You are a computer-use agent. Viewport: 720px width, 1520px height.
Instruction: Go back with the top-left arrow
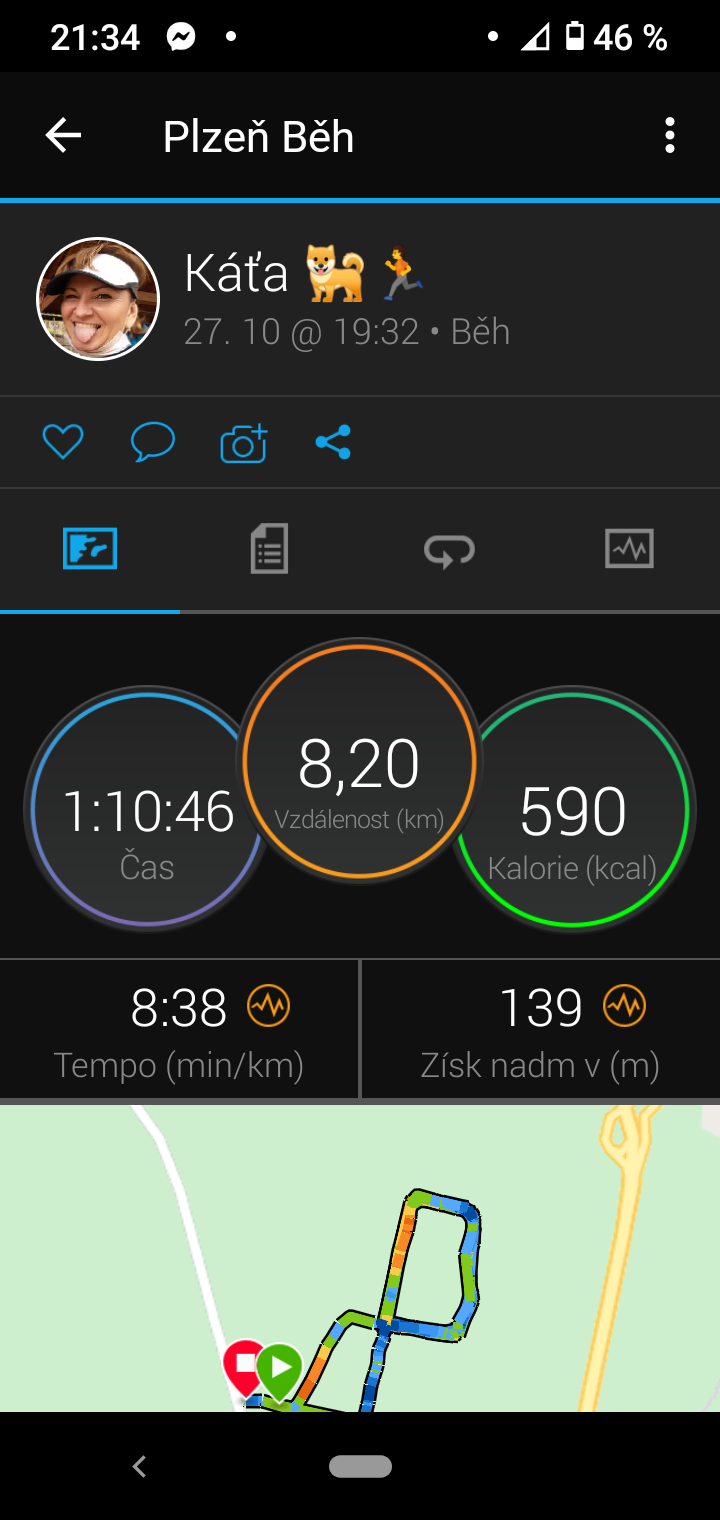63,135
